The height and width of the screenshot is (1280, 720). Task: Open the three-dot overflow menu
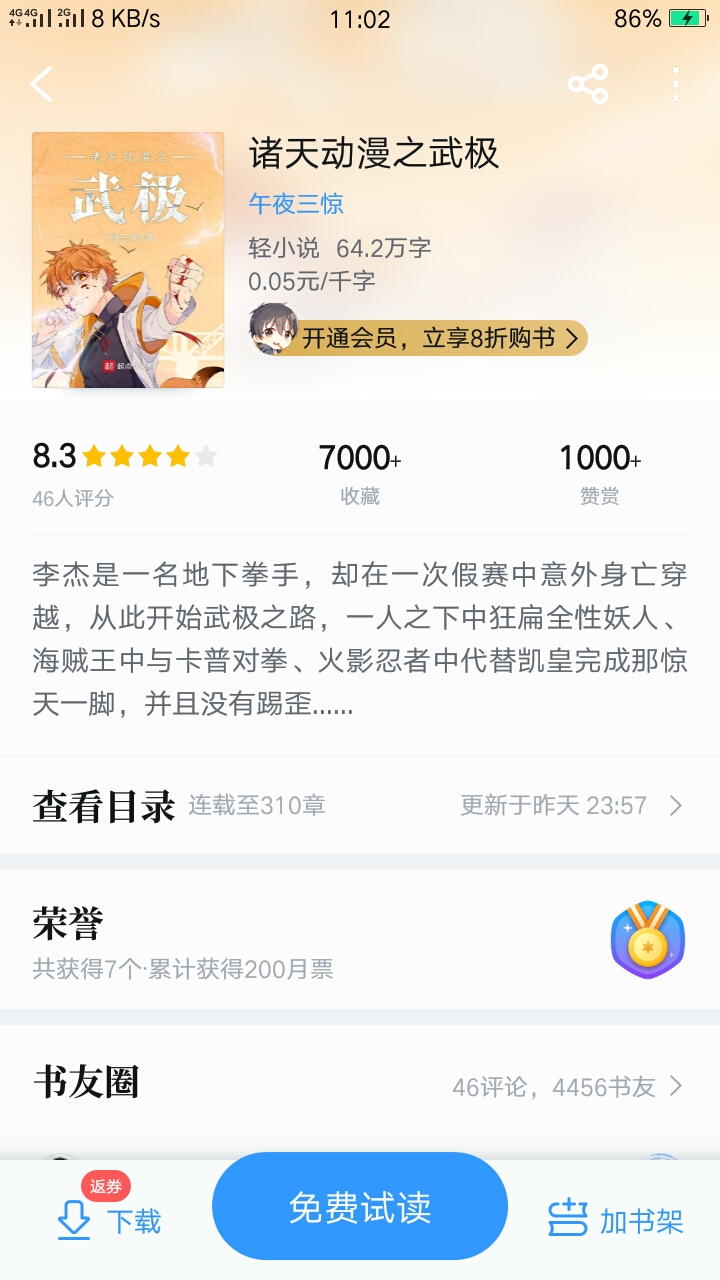click(x=676, y=85)
